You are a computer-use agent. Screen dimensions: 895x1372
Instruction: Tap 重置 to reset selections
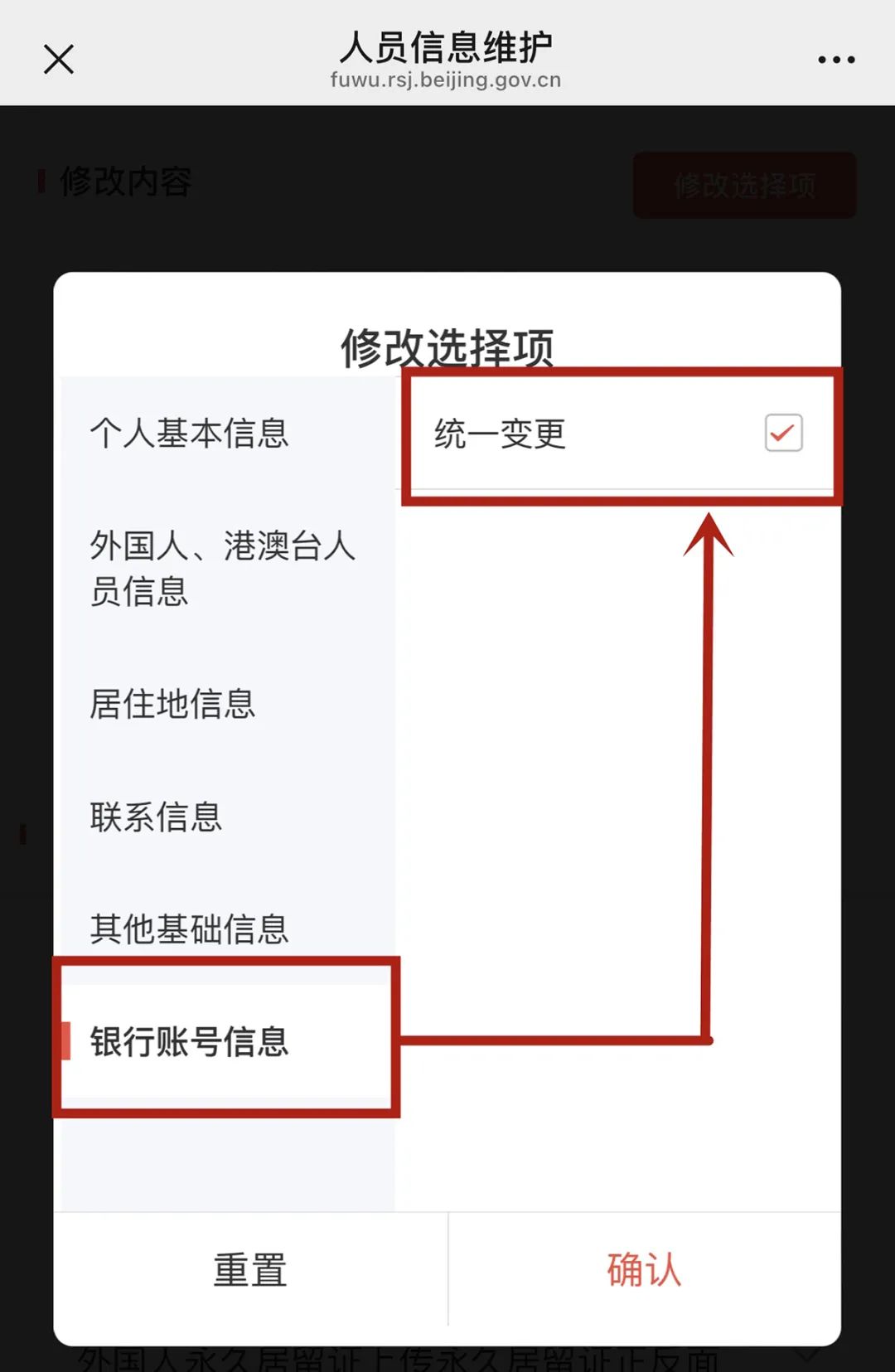click(250, 1270)
